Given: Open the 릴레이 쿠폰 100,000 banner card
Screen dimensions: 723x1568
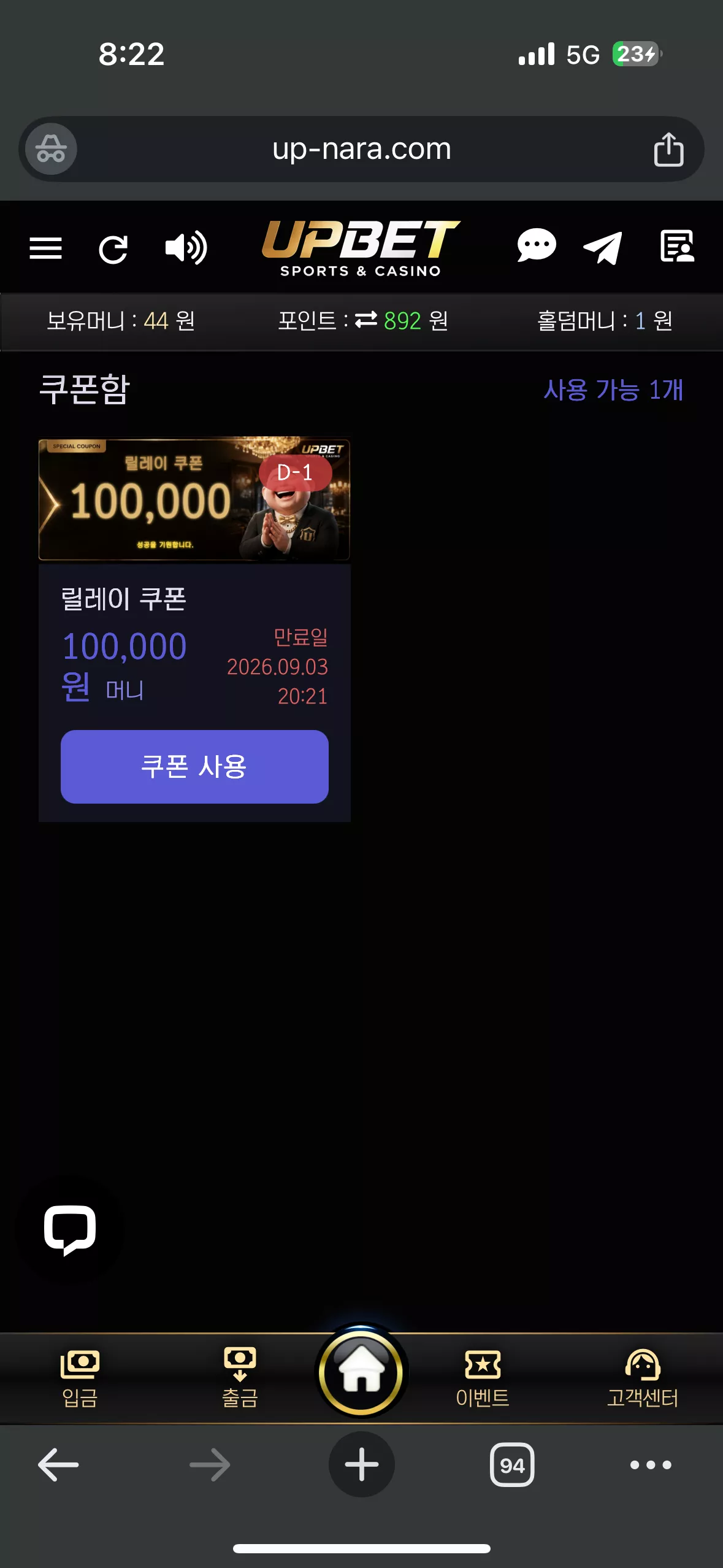Looking at the screenshot, I should [x=194, y=499].
